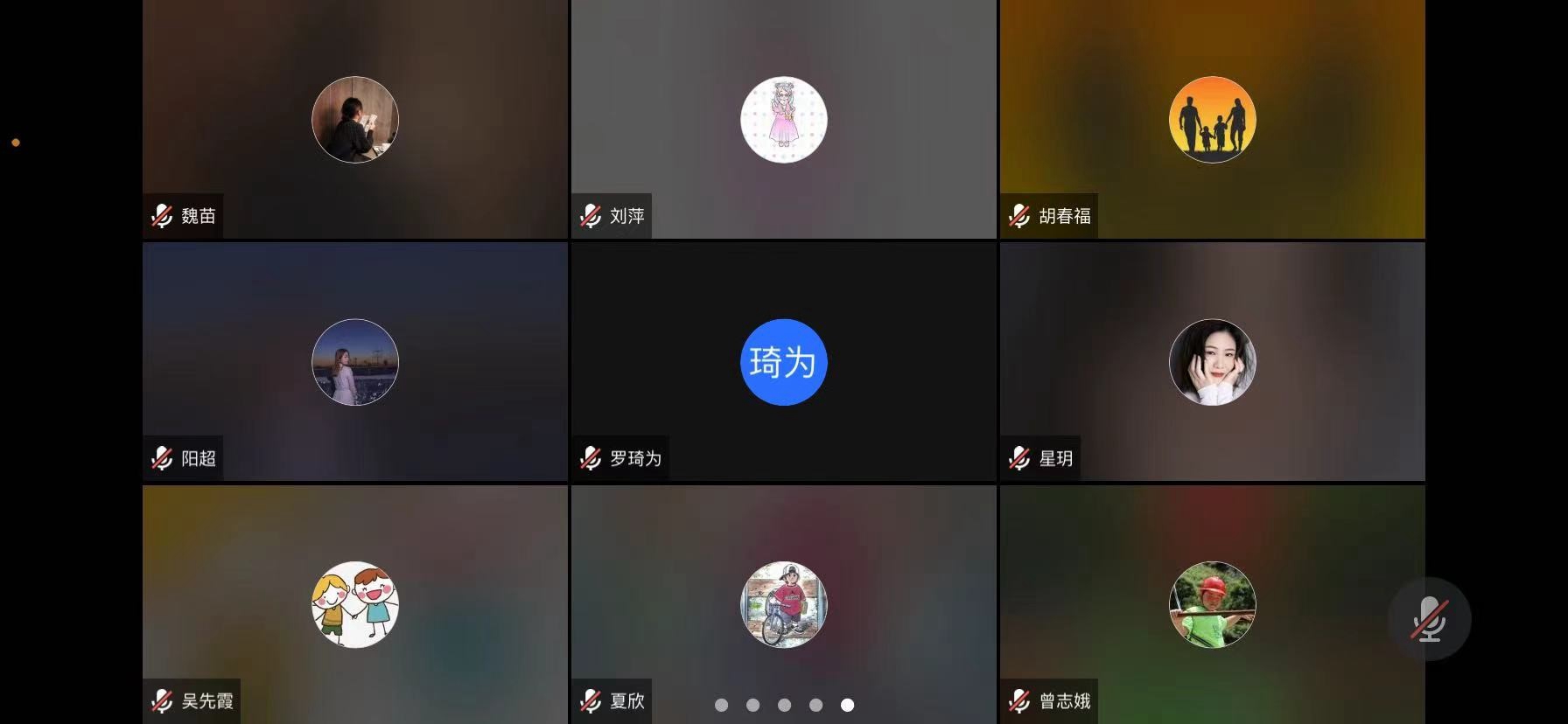The width and height of the screenshot is (1568, 724).
Task: Select 阳超's video tile
Action: 354,361
